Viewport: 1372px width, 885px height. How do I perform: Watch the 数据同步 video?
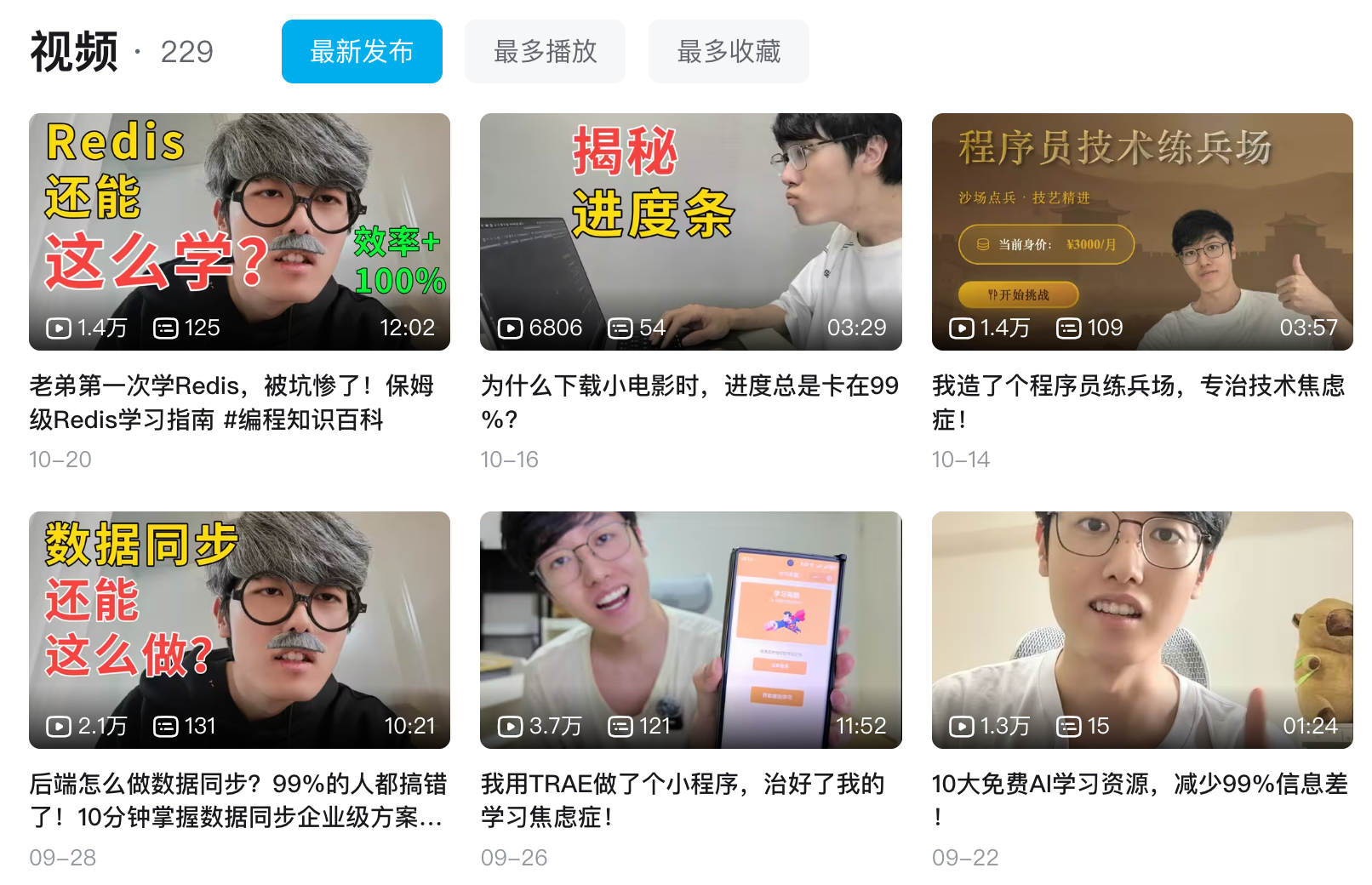tap(239, 630)
